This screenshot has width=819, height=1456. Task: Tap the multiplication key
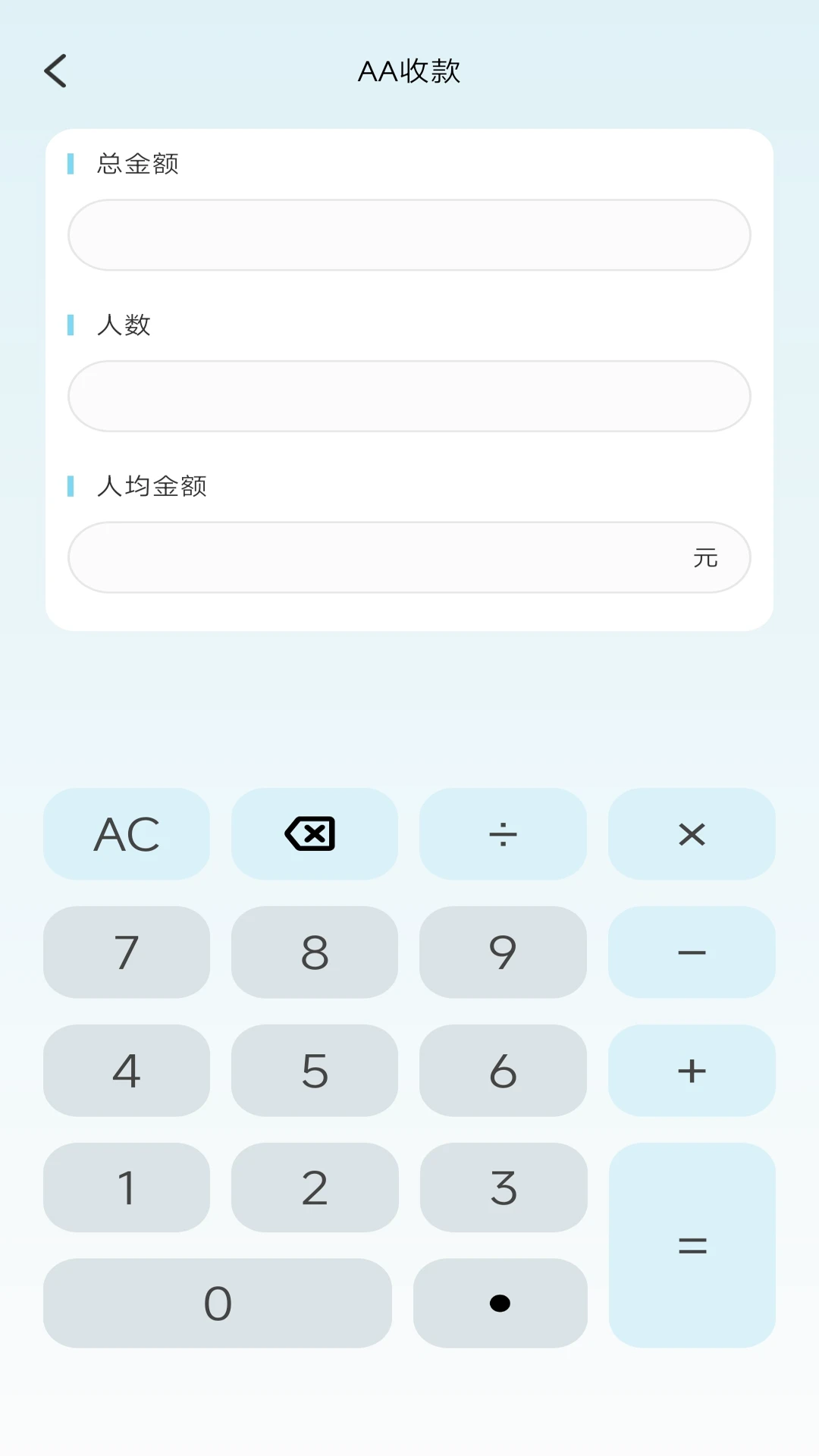692,834
